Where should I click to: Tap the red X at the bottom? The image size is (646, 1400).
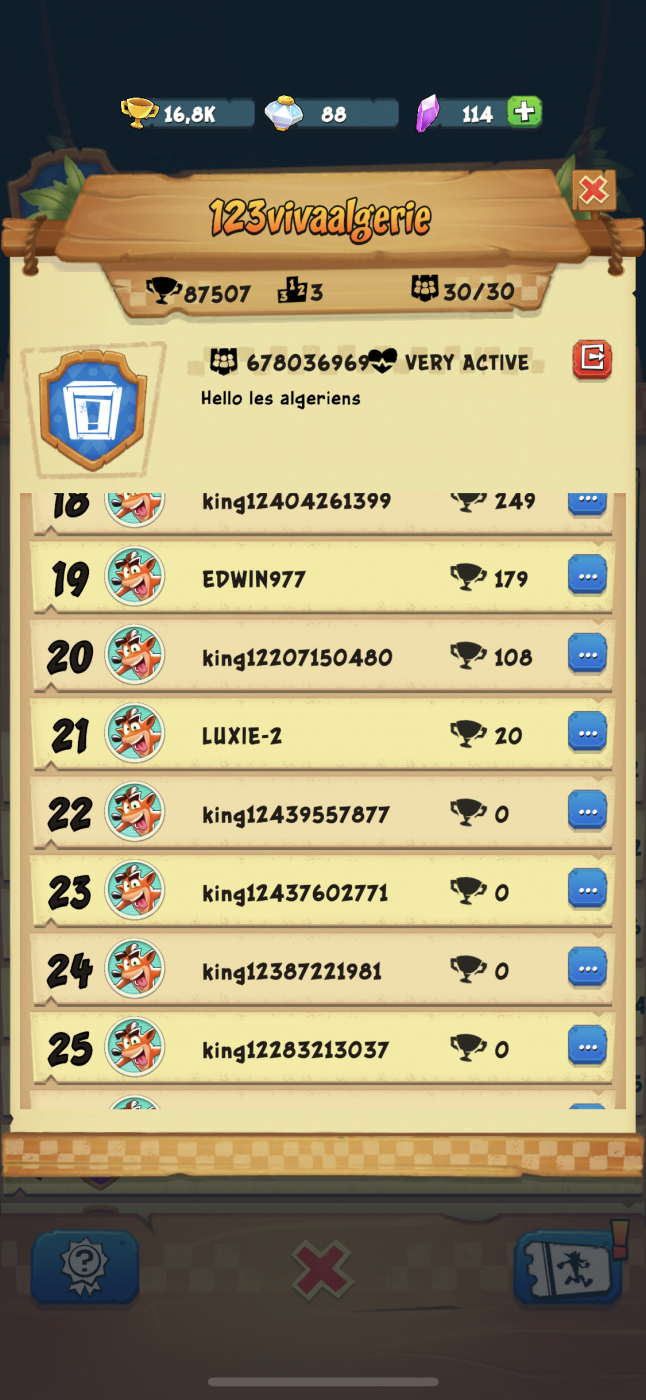[x=322, y=1269]
